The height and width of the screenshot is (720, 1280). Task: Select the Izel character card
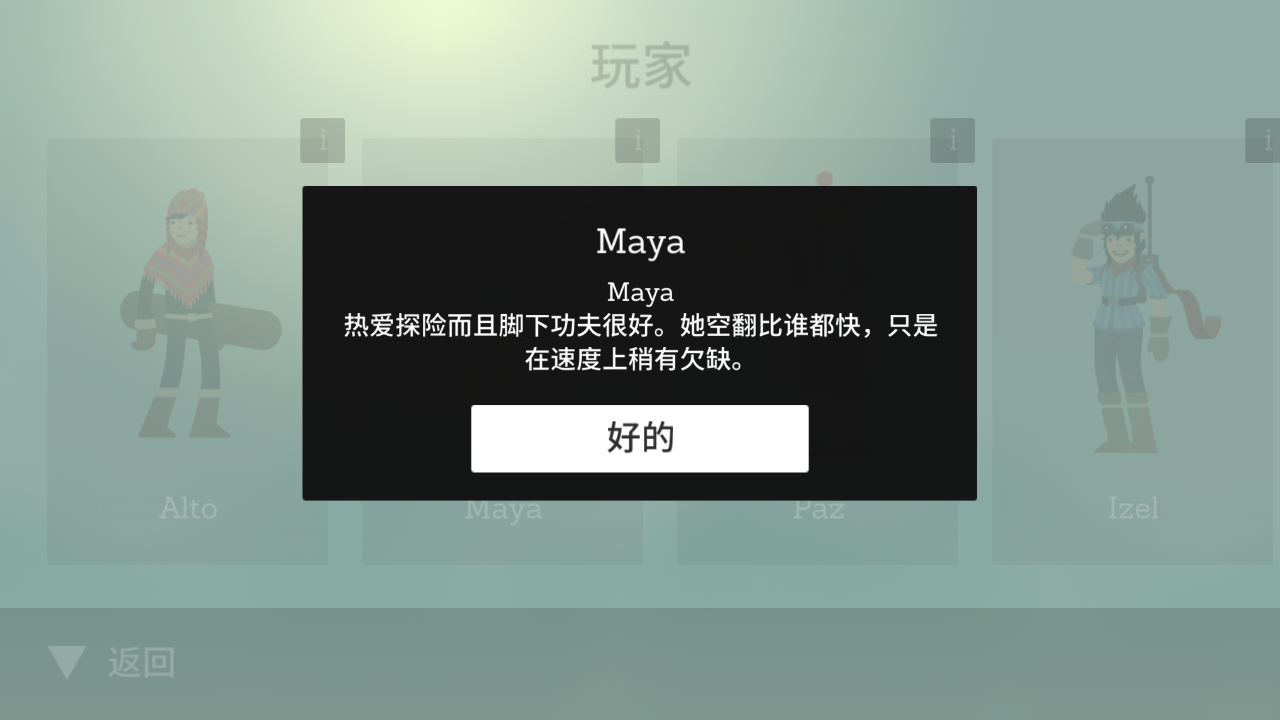1132,350
